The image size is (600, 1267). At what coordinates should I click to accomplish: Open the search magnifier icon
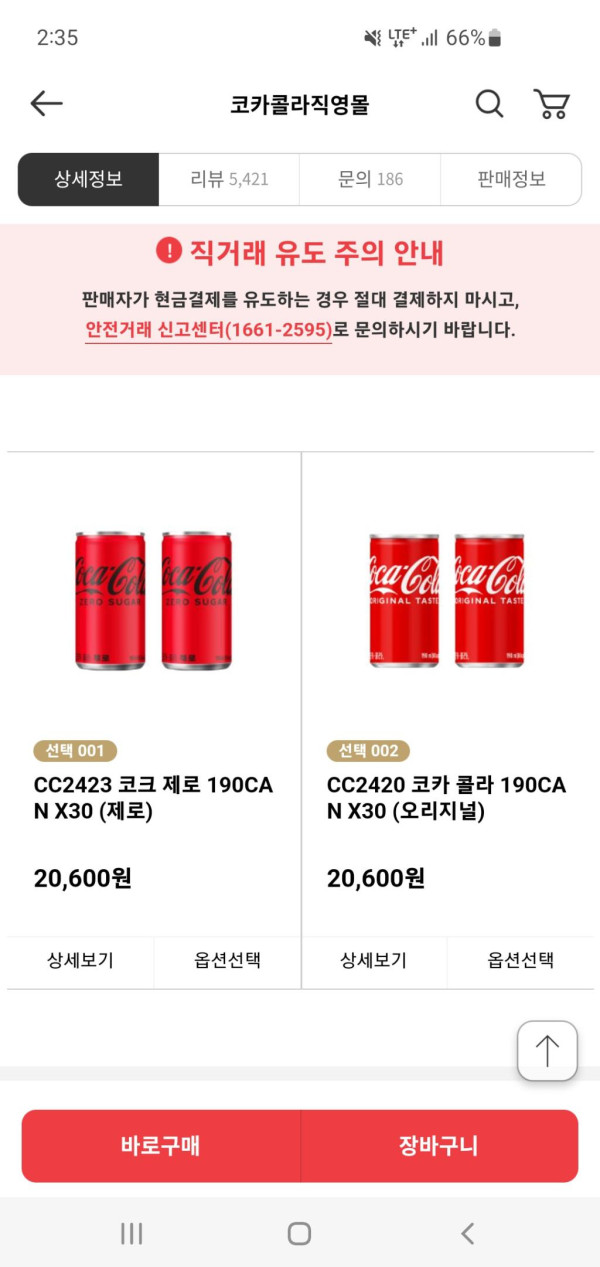[x=489, y=103]
